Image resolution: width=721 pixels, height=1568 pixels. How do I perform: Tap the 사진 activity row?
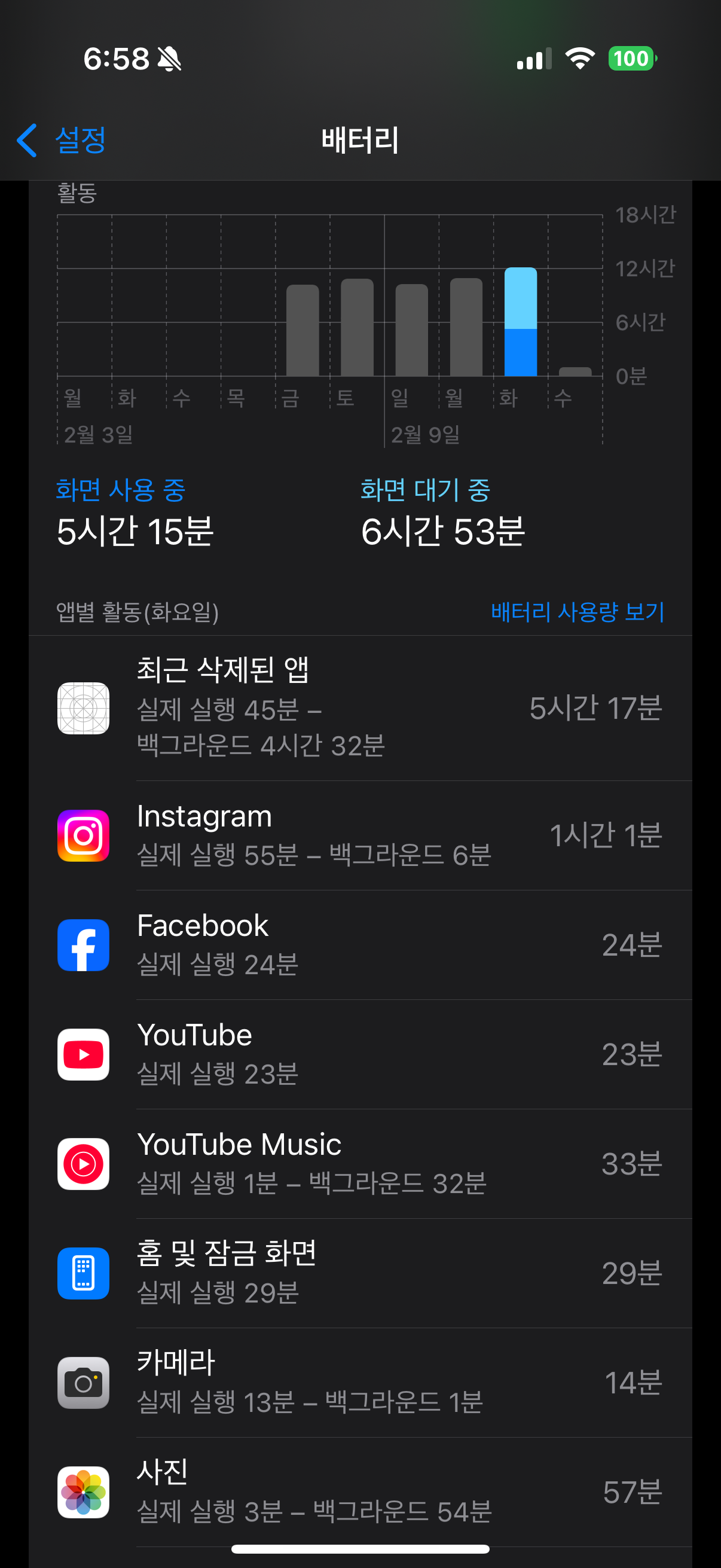pyautogui.click(x=360, y=1492)
